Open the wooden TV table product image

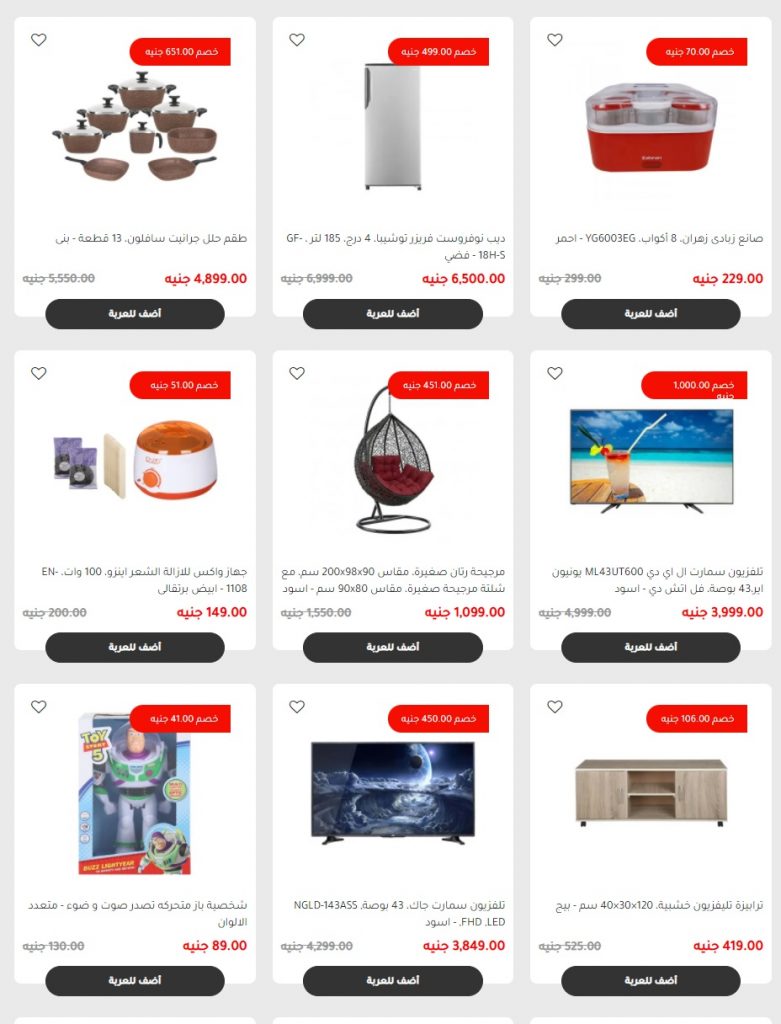pyautogui.click(x=651, y=790)
